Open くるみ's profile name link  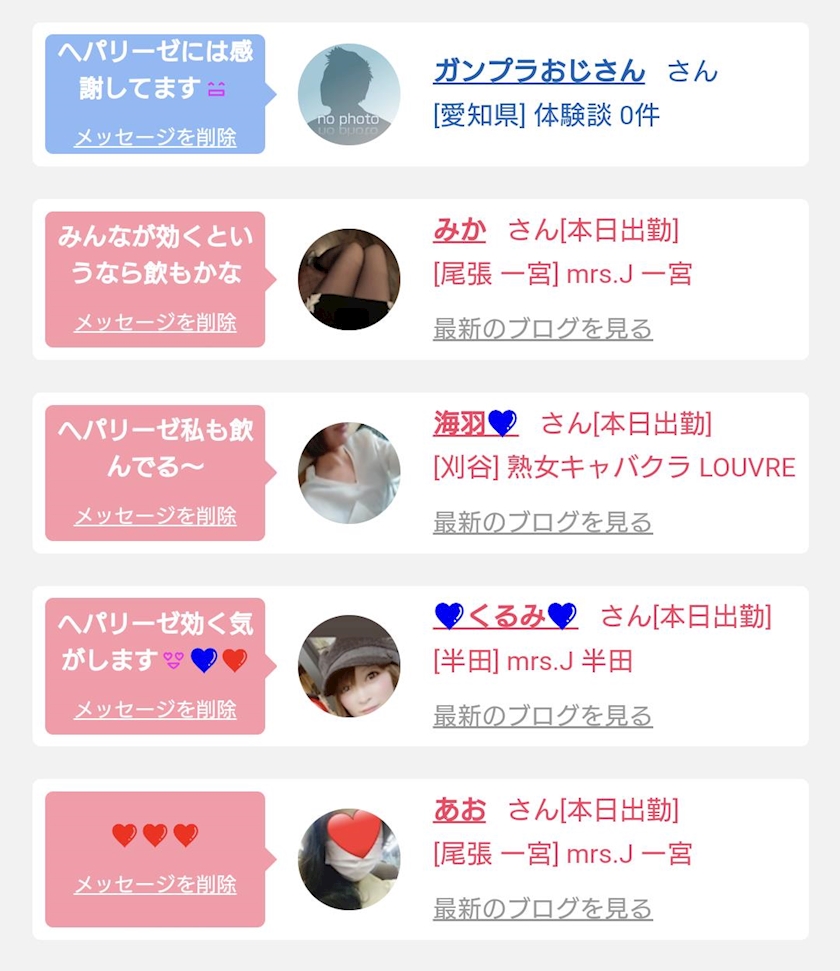tap(505, 616)
